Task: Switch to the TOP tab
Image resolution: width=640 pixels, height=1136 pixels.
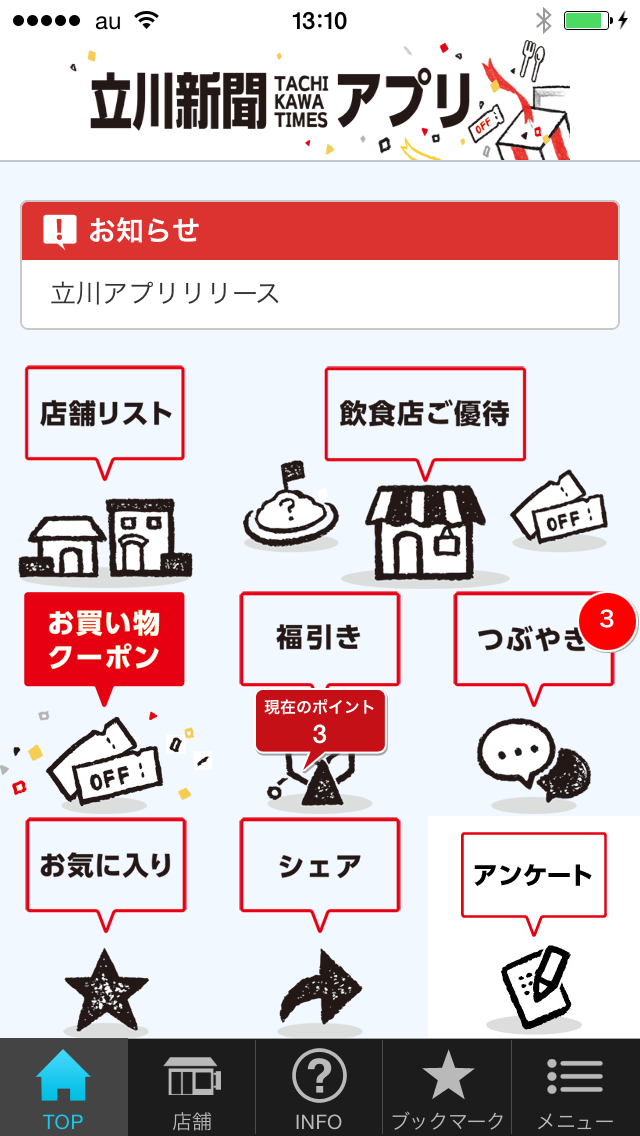Action: tap(64, 1087)
